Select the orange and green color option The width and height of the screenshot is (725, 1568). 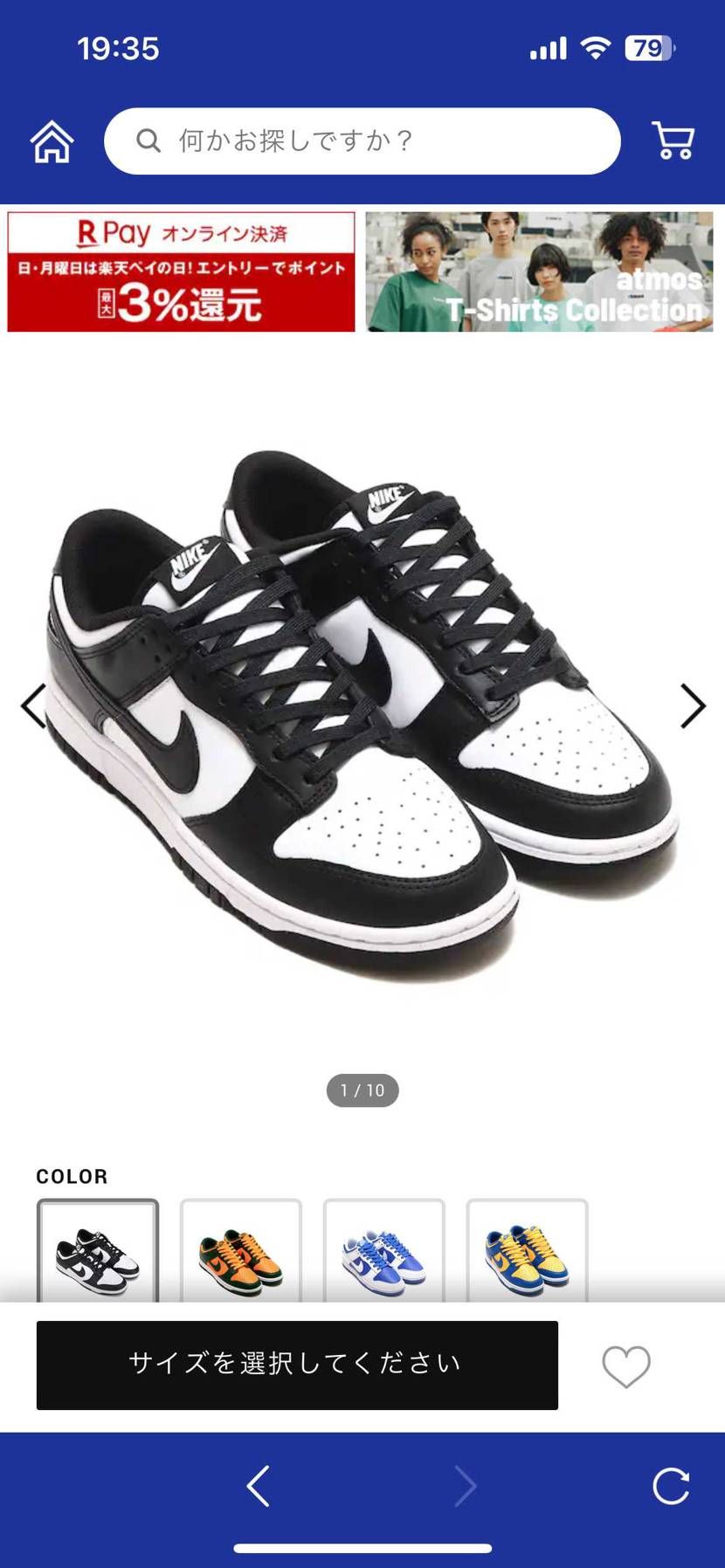pos(241,1253)
